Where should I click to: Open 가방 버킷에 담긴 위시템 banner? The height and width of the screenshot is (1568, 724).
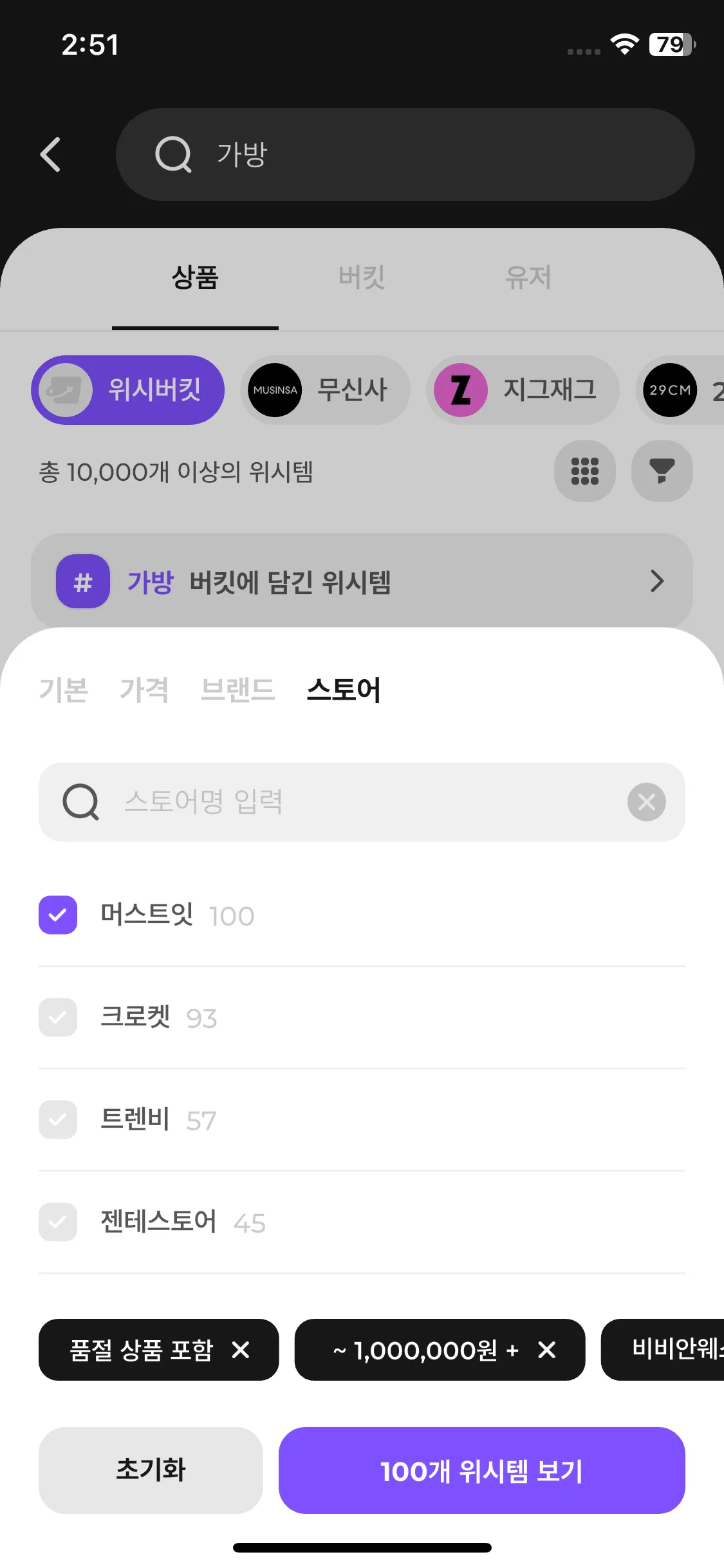pos(362,581)
